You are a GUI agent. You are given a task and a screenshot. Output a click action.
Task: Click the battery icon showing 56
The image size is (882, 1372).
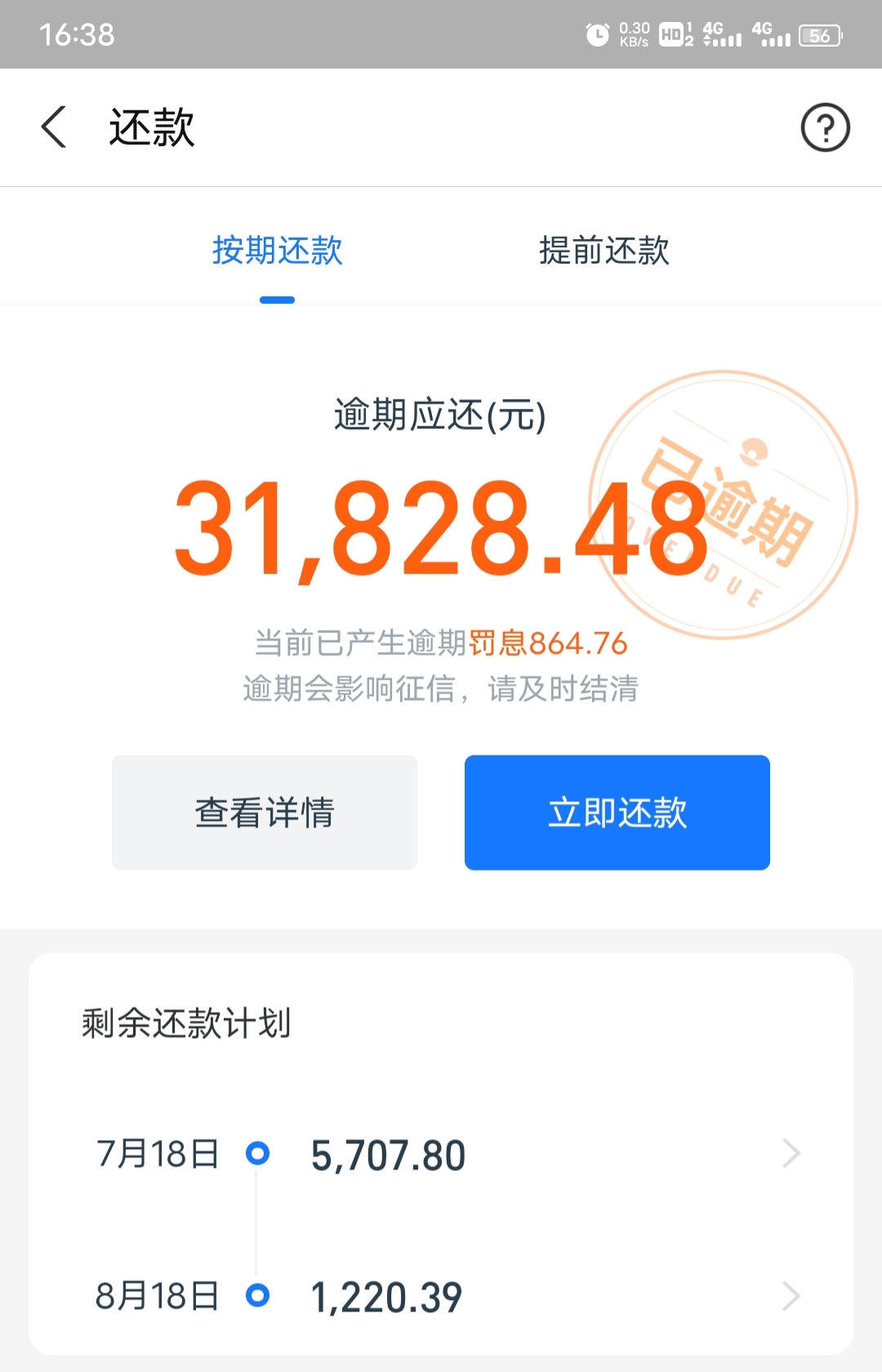pyautogui.click(x=820, y=36)
